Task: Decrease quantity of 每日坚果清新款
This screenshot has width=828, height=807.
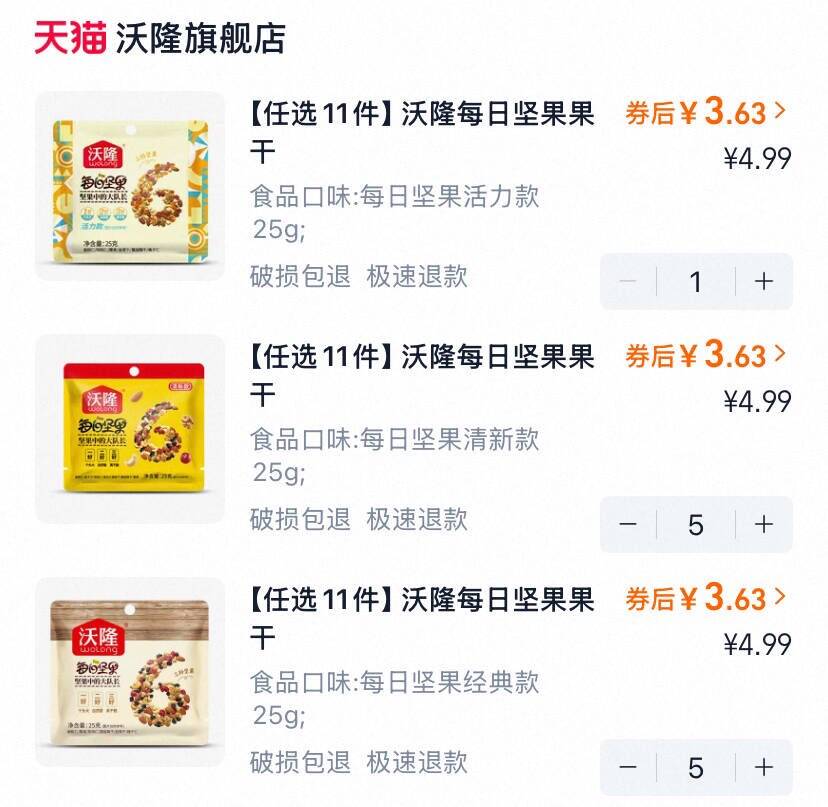Action: click(x=628, y=524)
